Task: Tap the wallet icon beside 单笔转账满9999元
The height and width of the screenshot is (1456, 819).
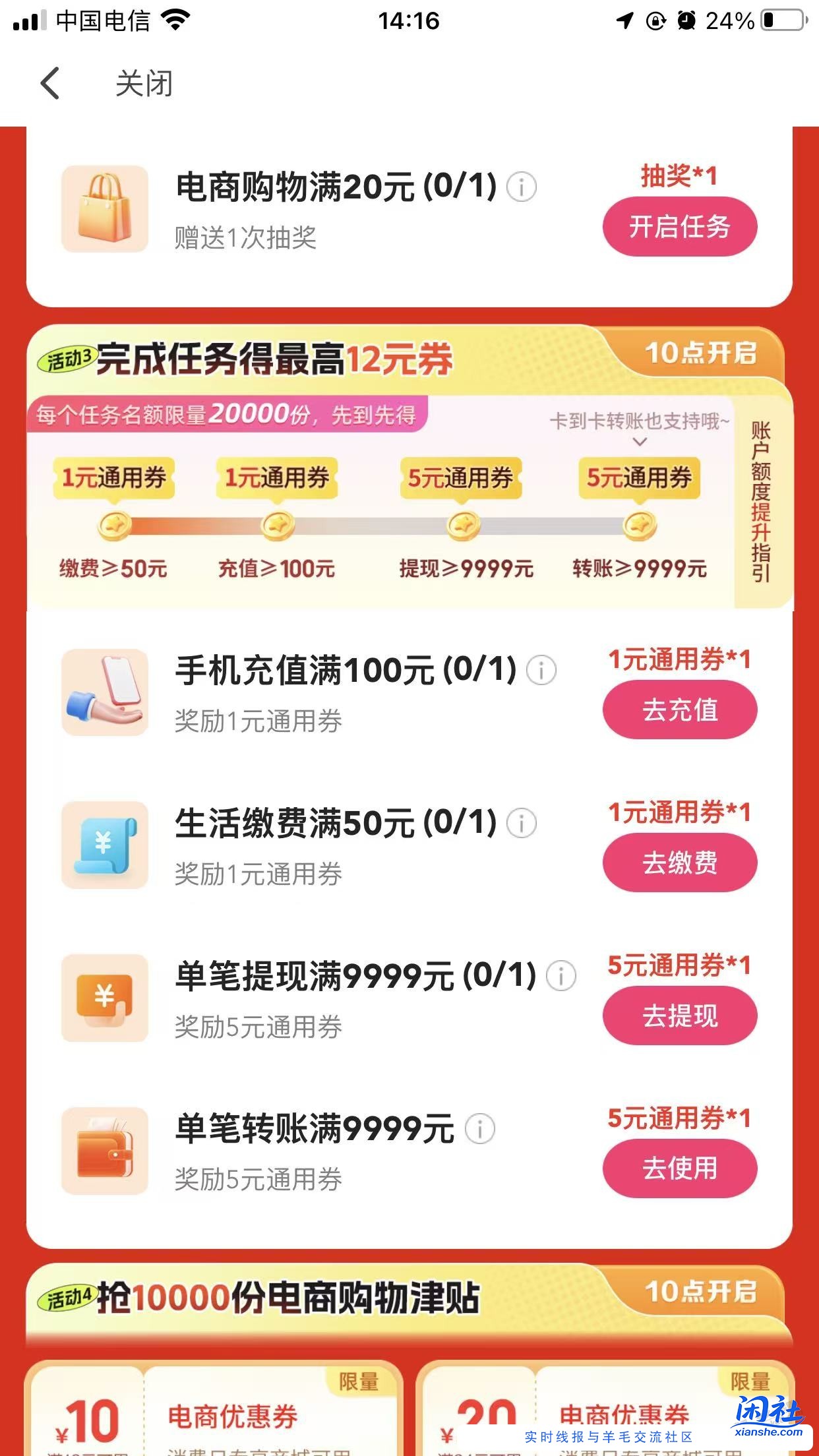Action: 106,1152
